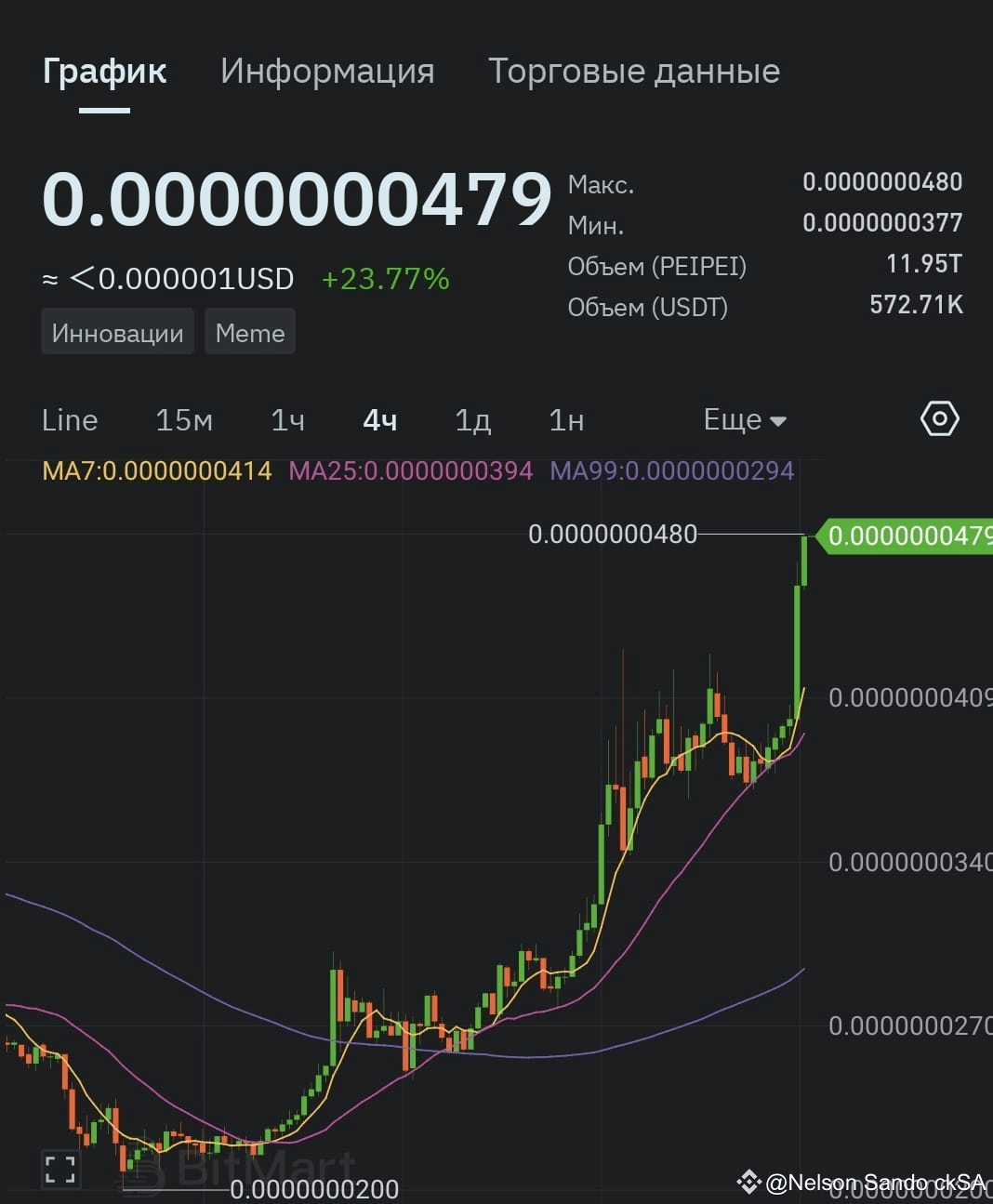Toggle the 15м timeframe
The image size is (993, 1204).
tap(183, 420)
